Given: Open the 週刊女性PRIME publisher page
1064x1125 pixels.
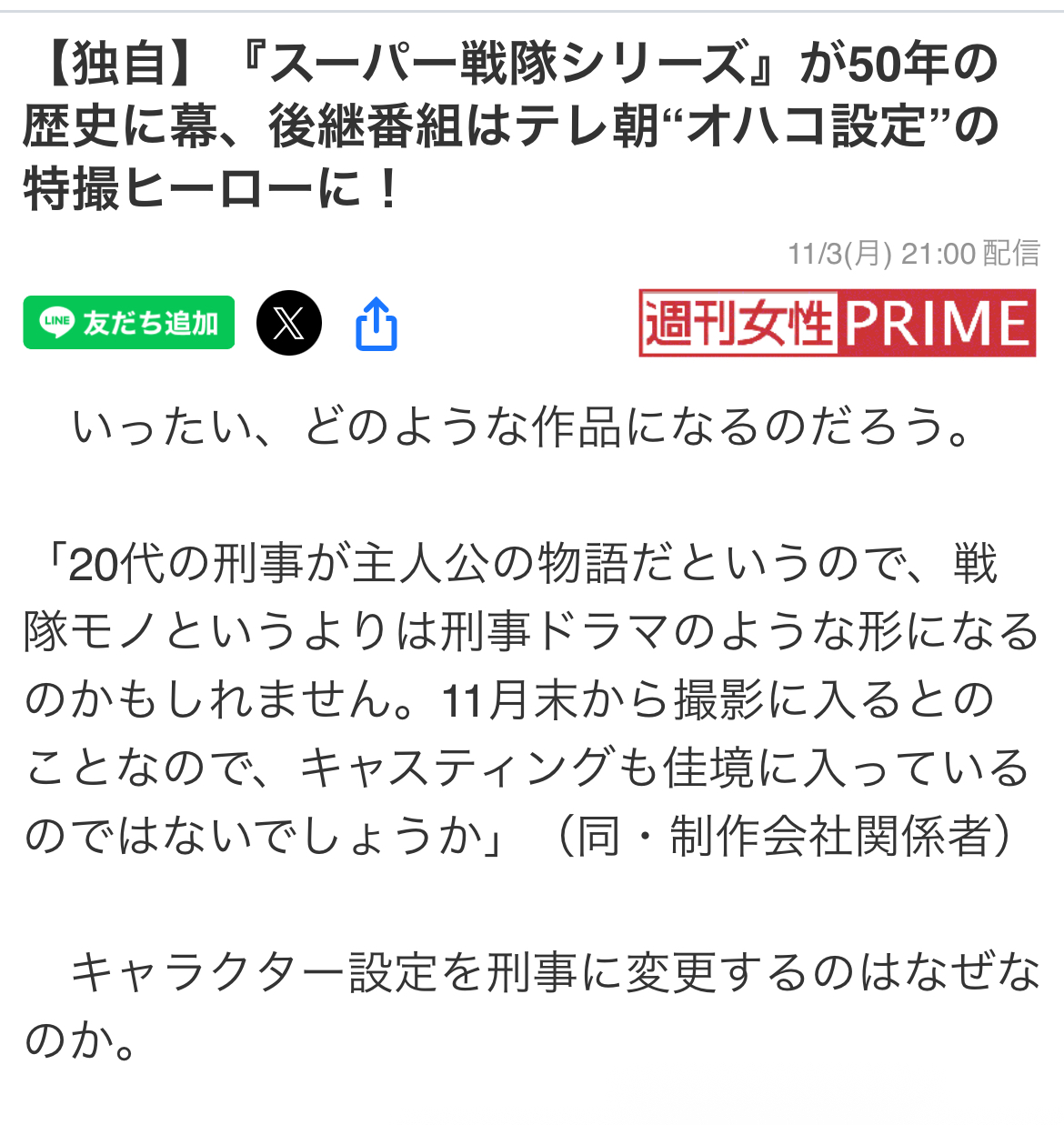Looking at the screenshot, I should coord(837,323).
